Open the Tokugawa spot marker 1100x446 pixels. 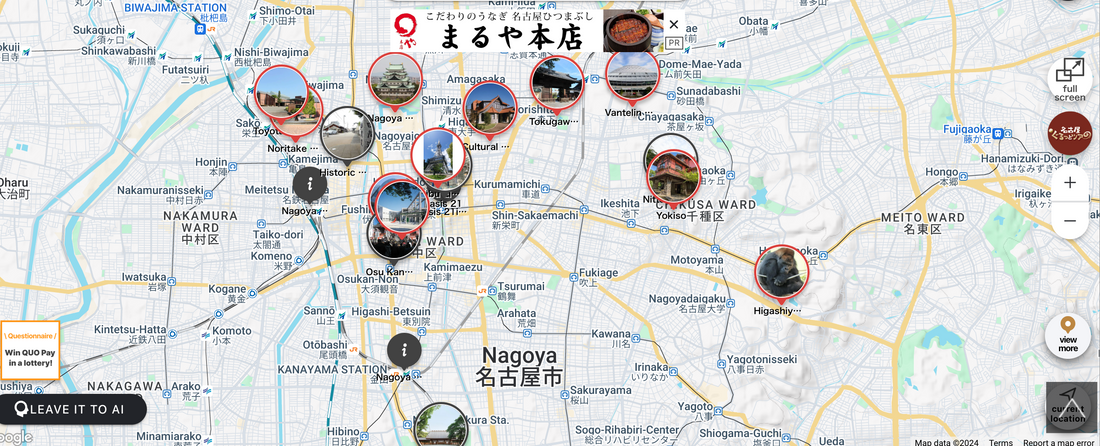tap(557, 83)
